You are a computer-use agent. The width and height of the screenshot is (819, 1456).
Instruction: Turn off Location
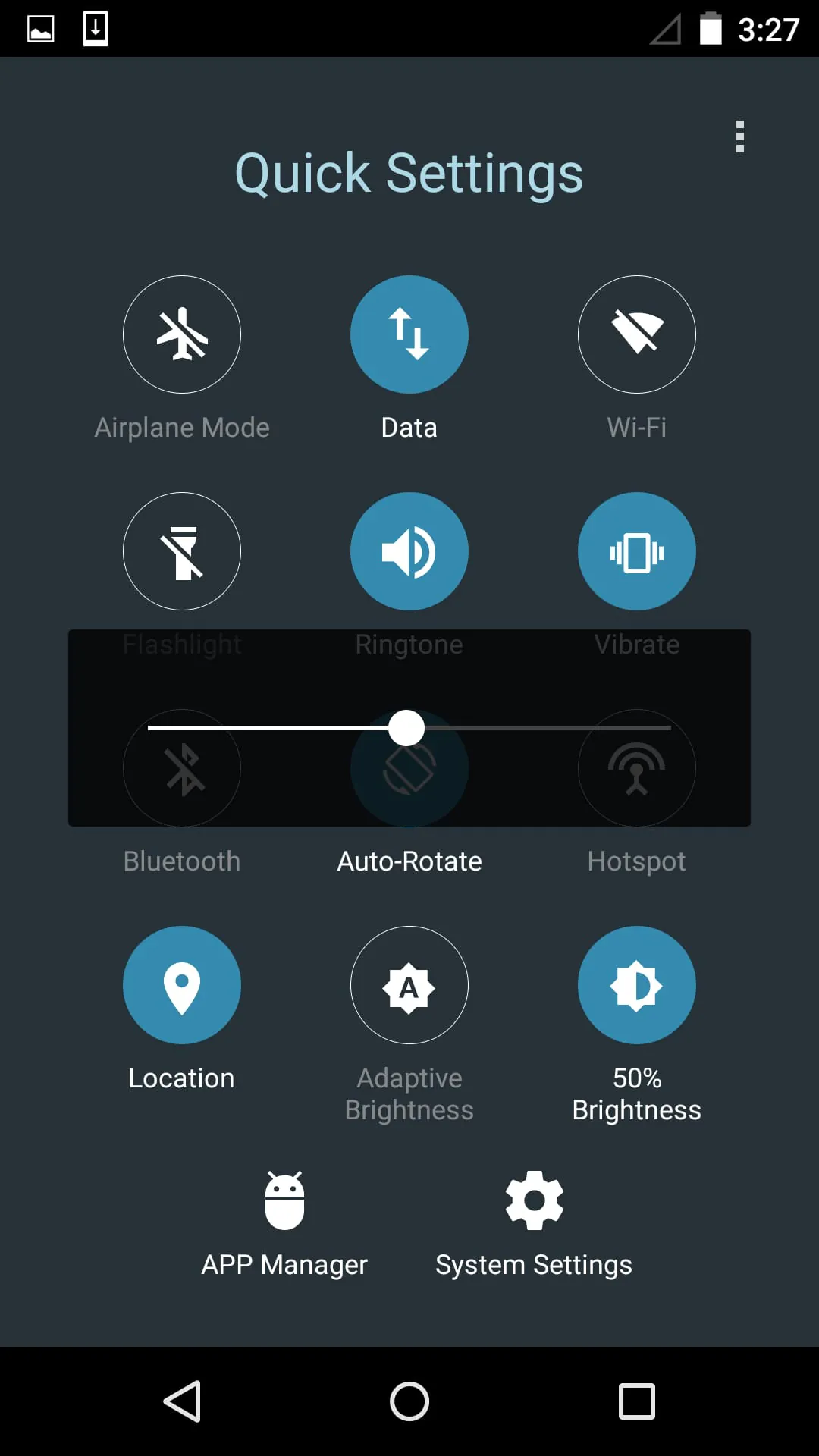click(x=182, y=985)
